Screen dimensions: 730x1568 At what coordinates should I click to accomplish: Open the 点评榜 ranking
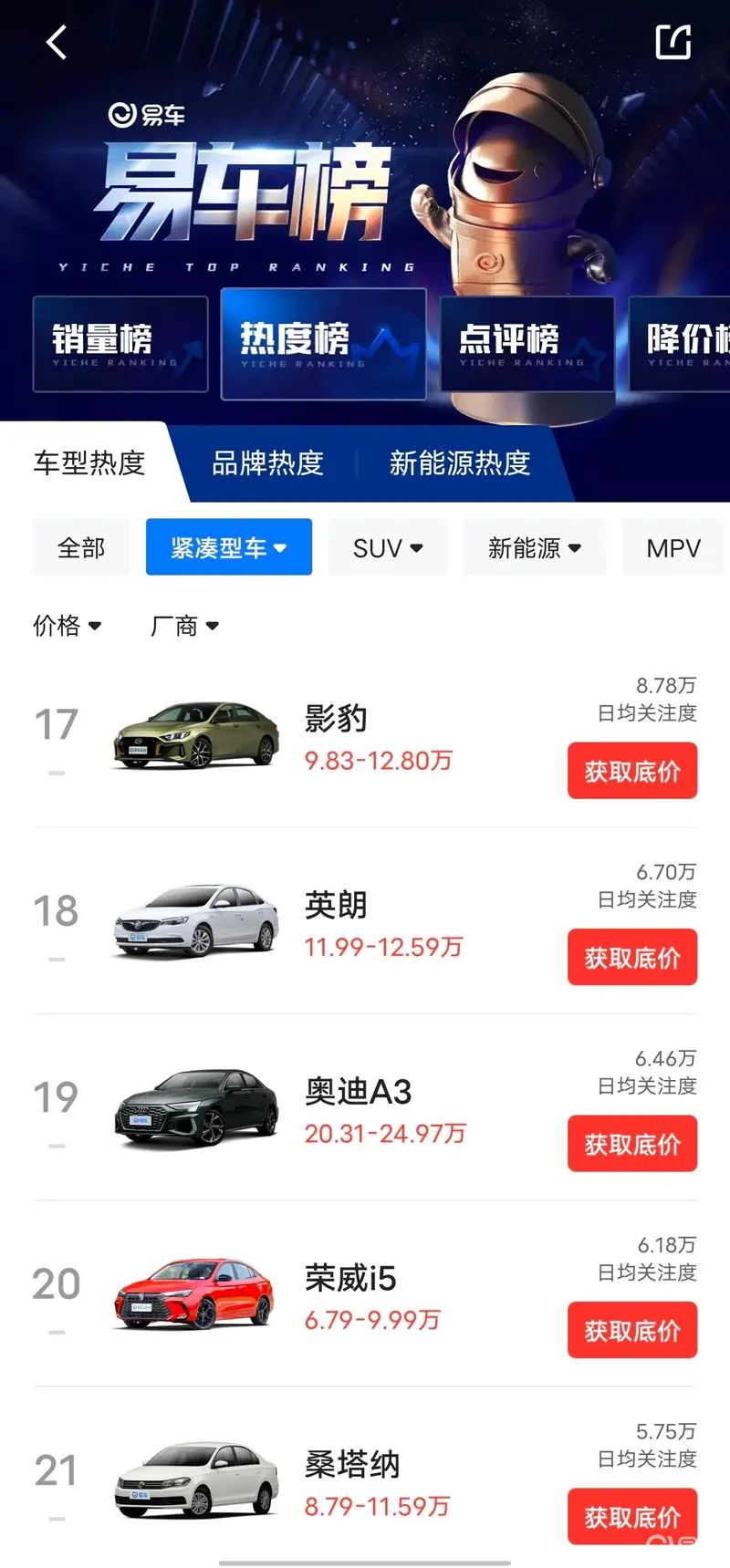[x=527, y=344]
